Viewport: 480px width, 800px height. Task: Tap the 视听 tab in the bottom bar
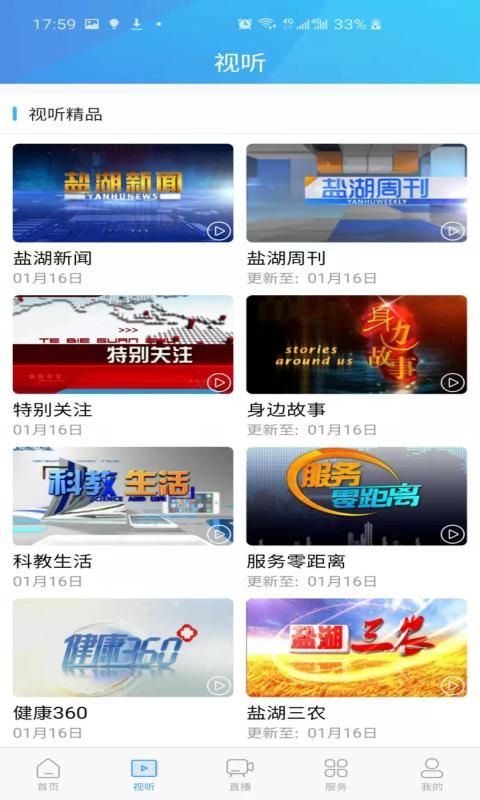(x=144, y=774)
